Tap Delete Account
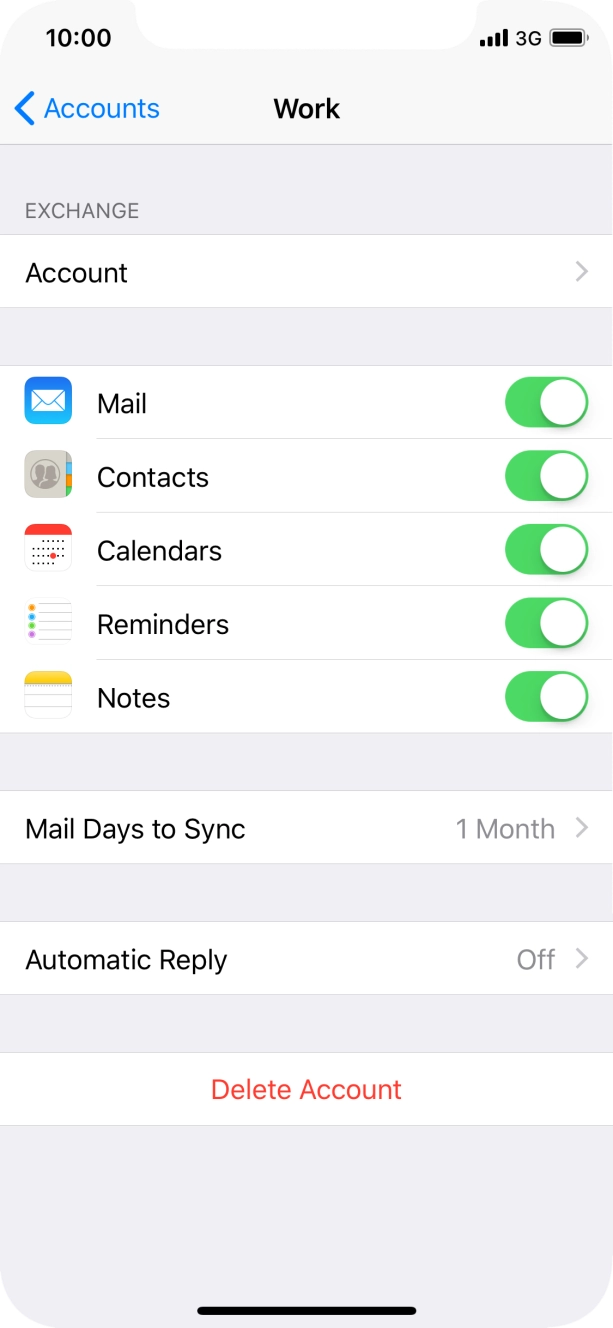This screenshot has width=613, height=1328. point(306,1089)
